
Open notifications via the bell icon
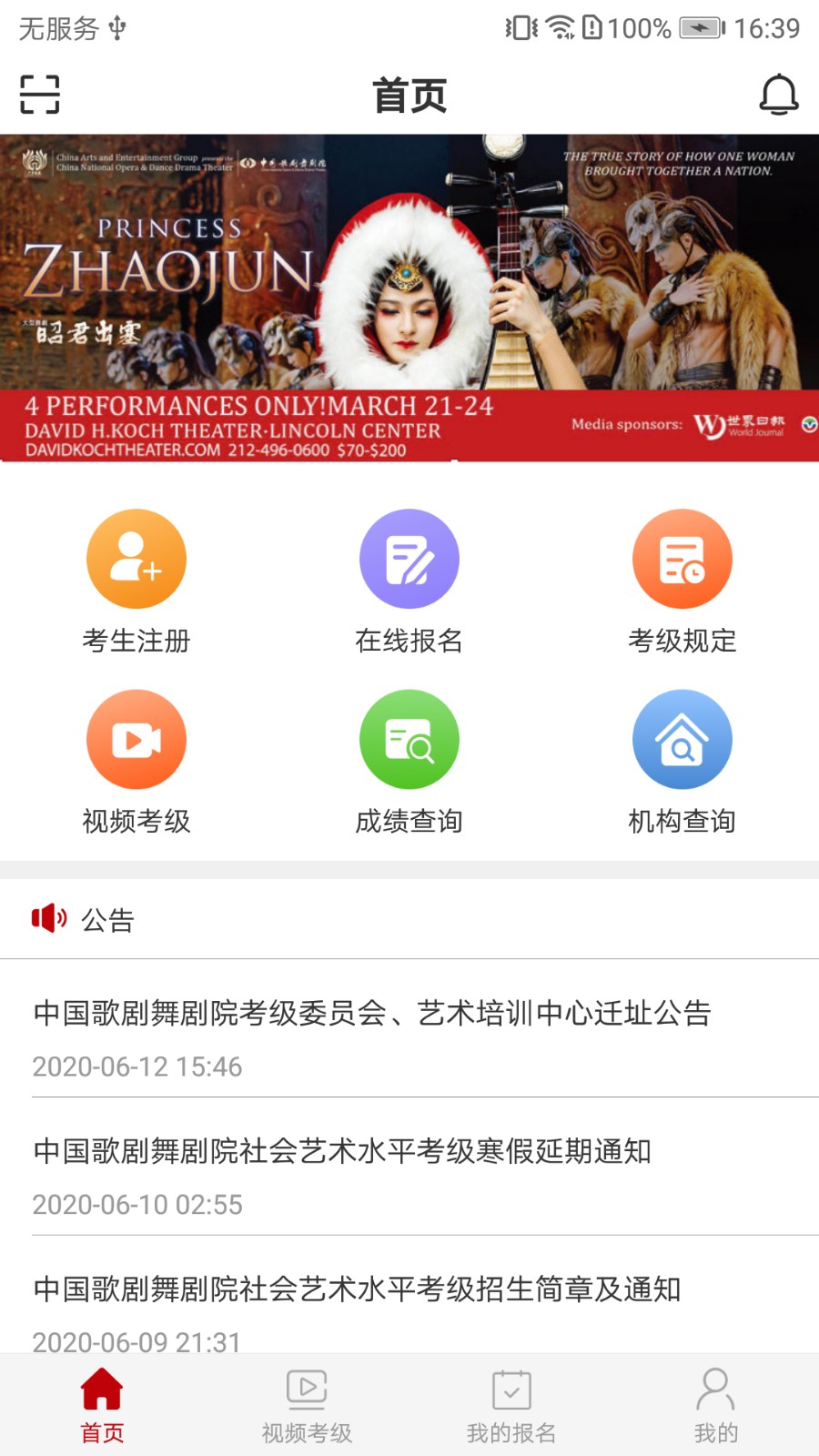coord(778,95)
